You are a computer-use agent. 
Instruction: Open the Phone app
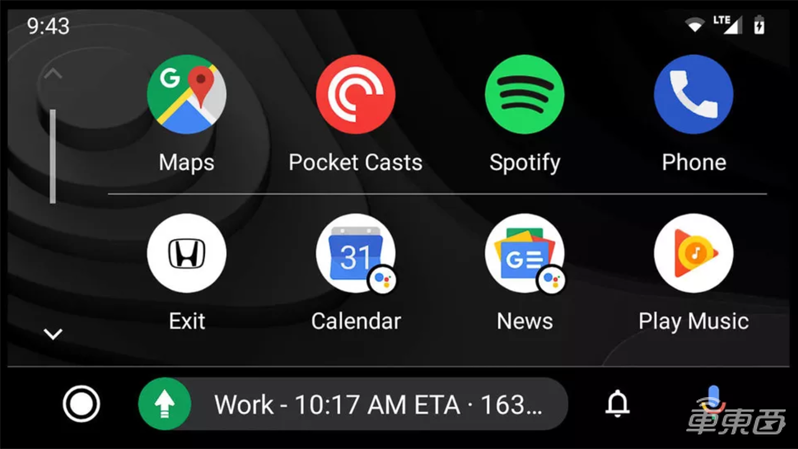point(693,95)
